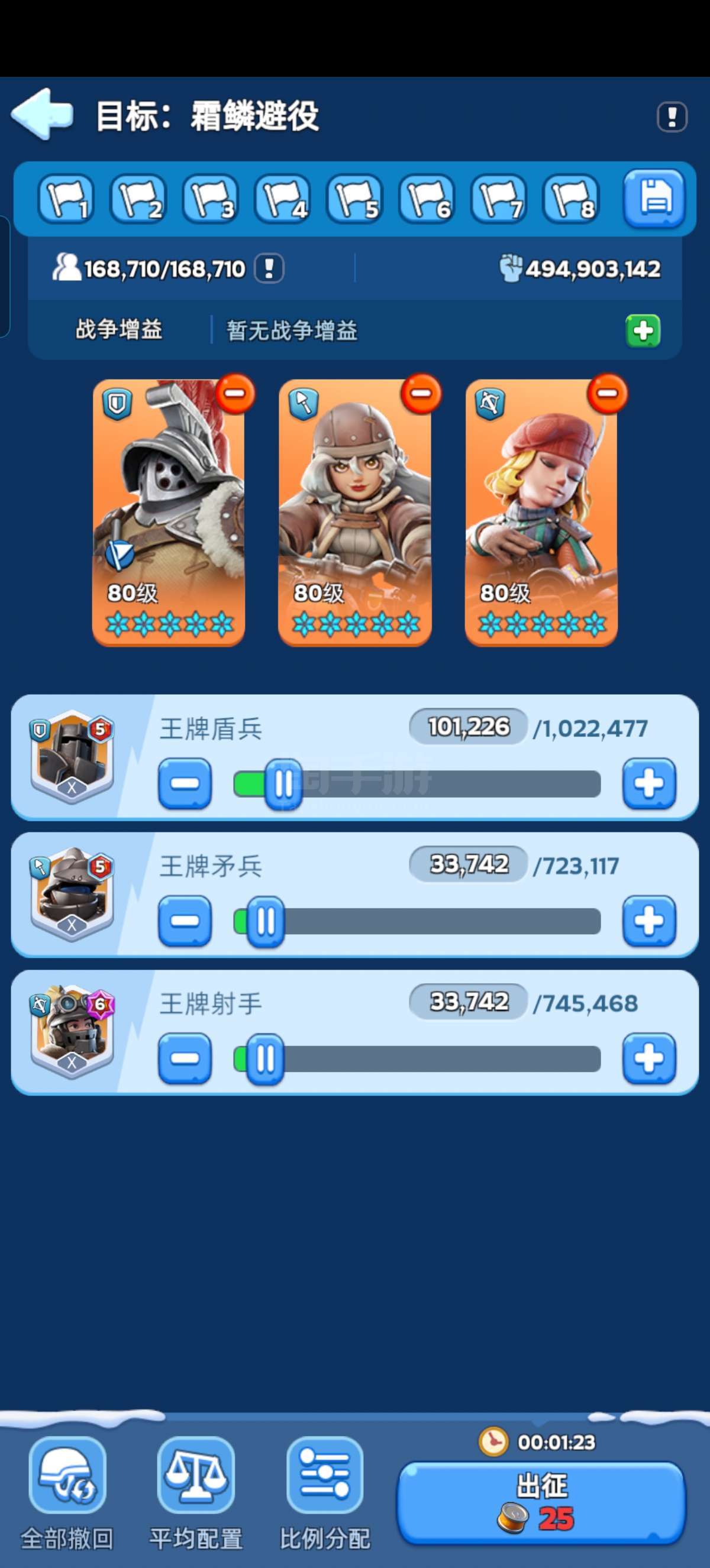Increase 王牌盾兵 troop count
The width and height of the screenshot is (710, 1568).
649,783
